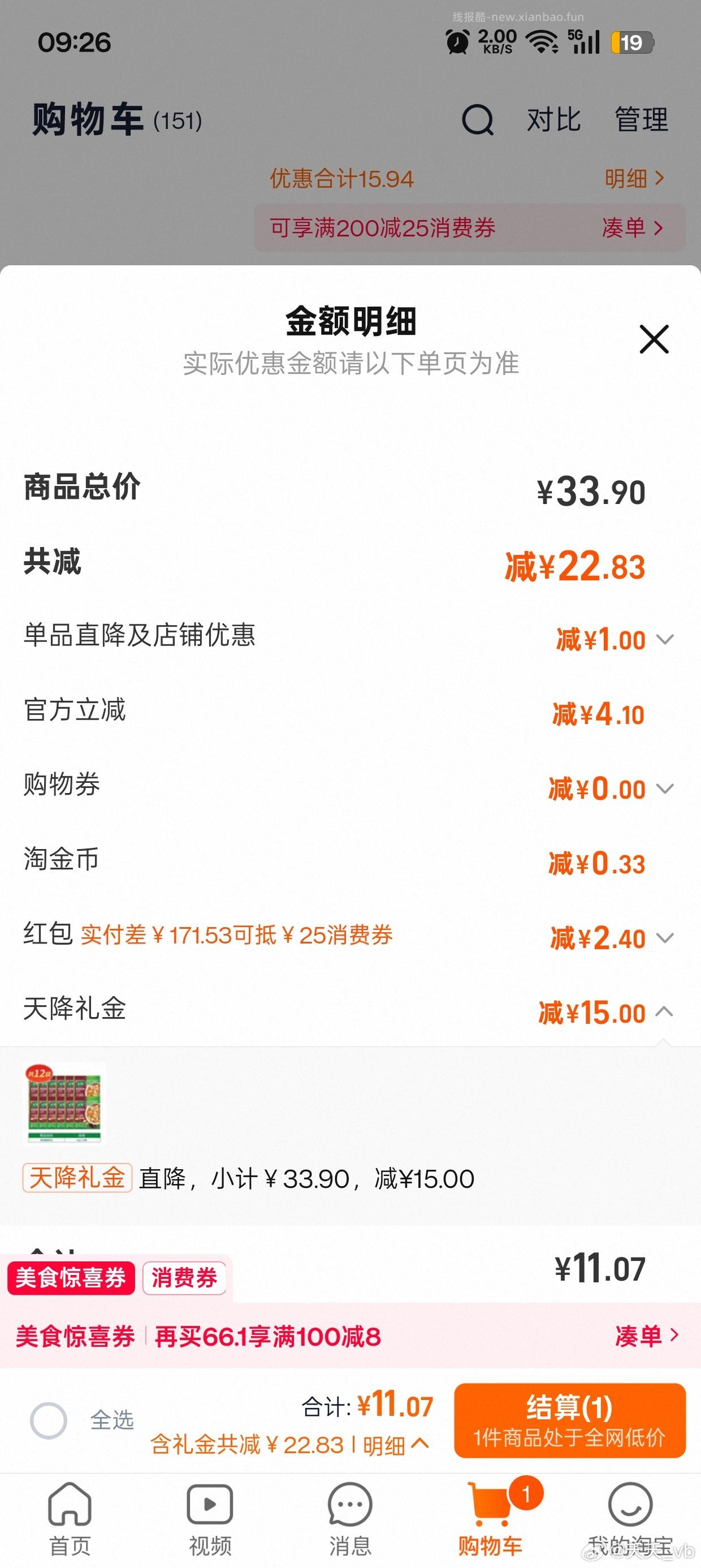Image resolution: width=701 pixels, height=1568 pixels.
Task: Tap the Wi-Fi signal icon
Action: pos(543,42)
